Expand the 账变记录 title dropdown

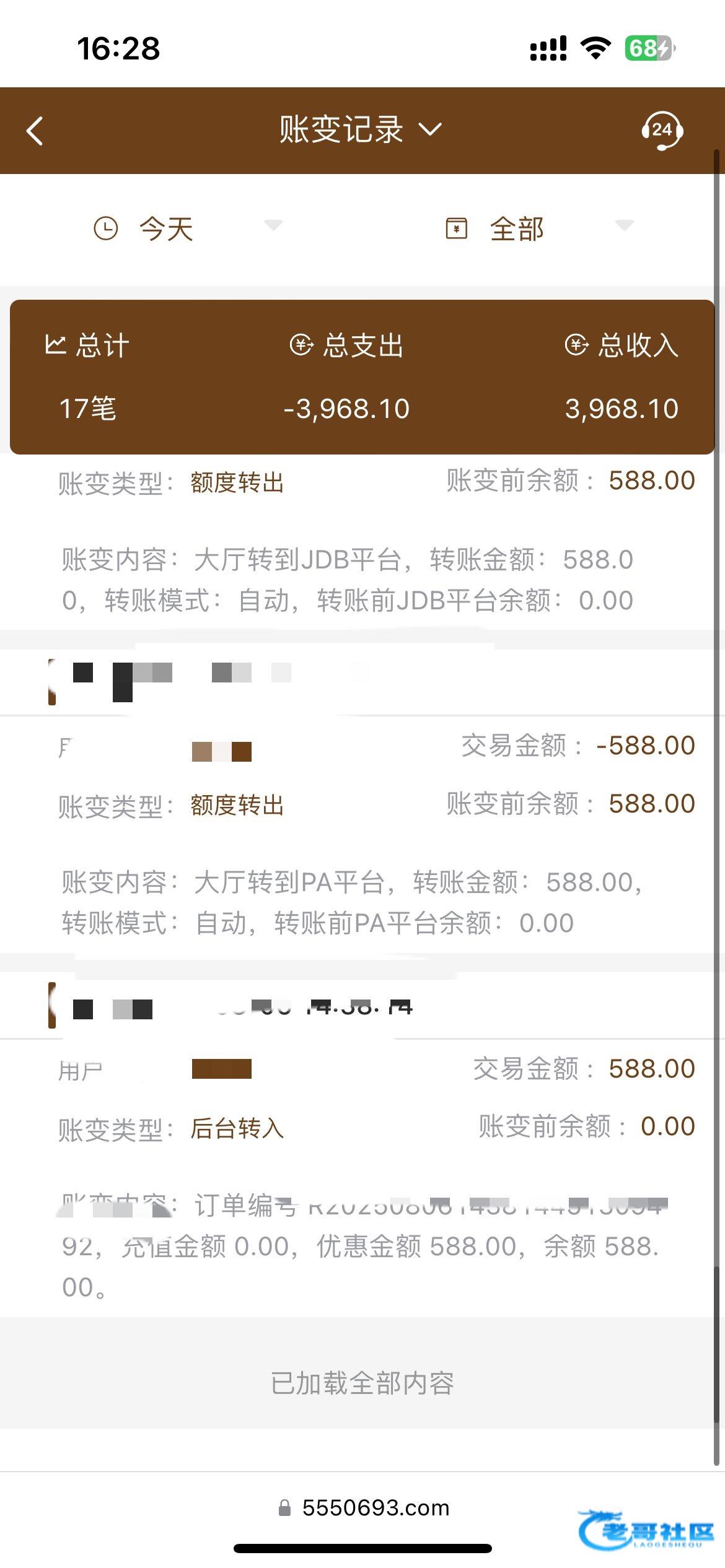(360, 129)
